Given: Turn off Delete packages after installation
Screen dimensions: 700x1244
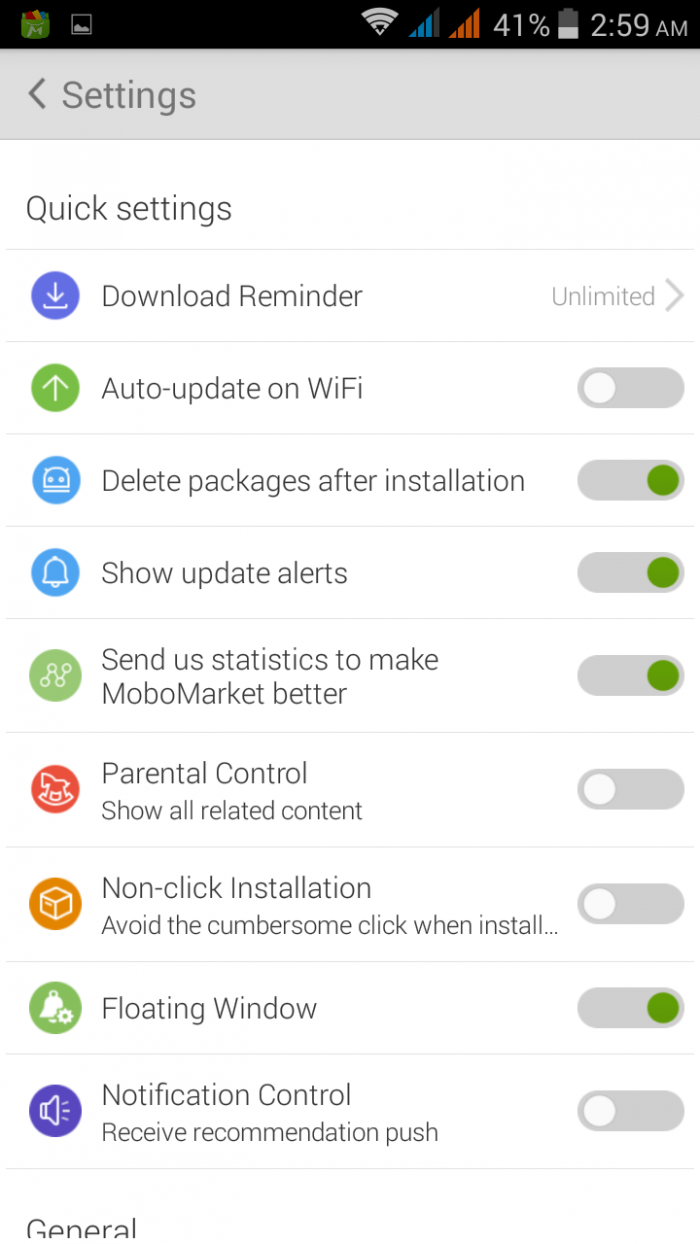Looking at the screenshot, I should [x=630, y=481].
